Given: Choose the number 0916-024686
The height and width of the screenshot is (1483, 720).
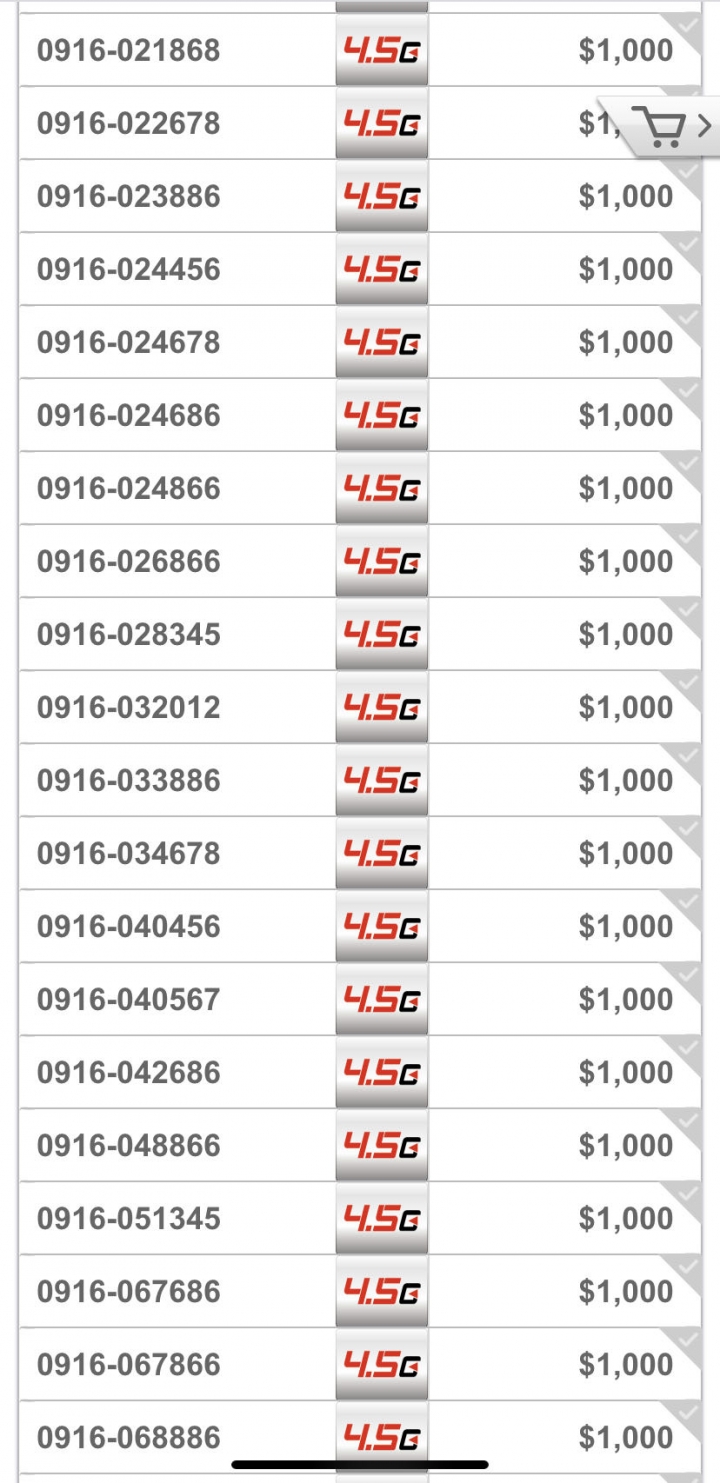Looking at the screenshot, I should [x=360, y=415].
